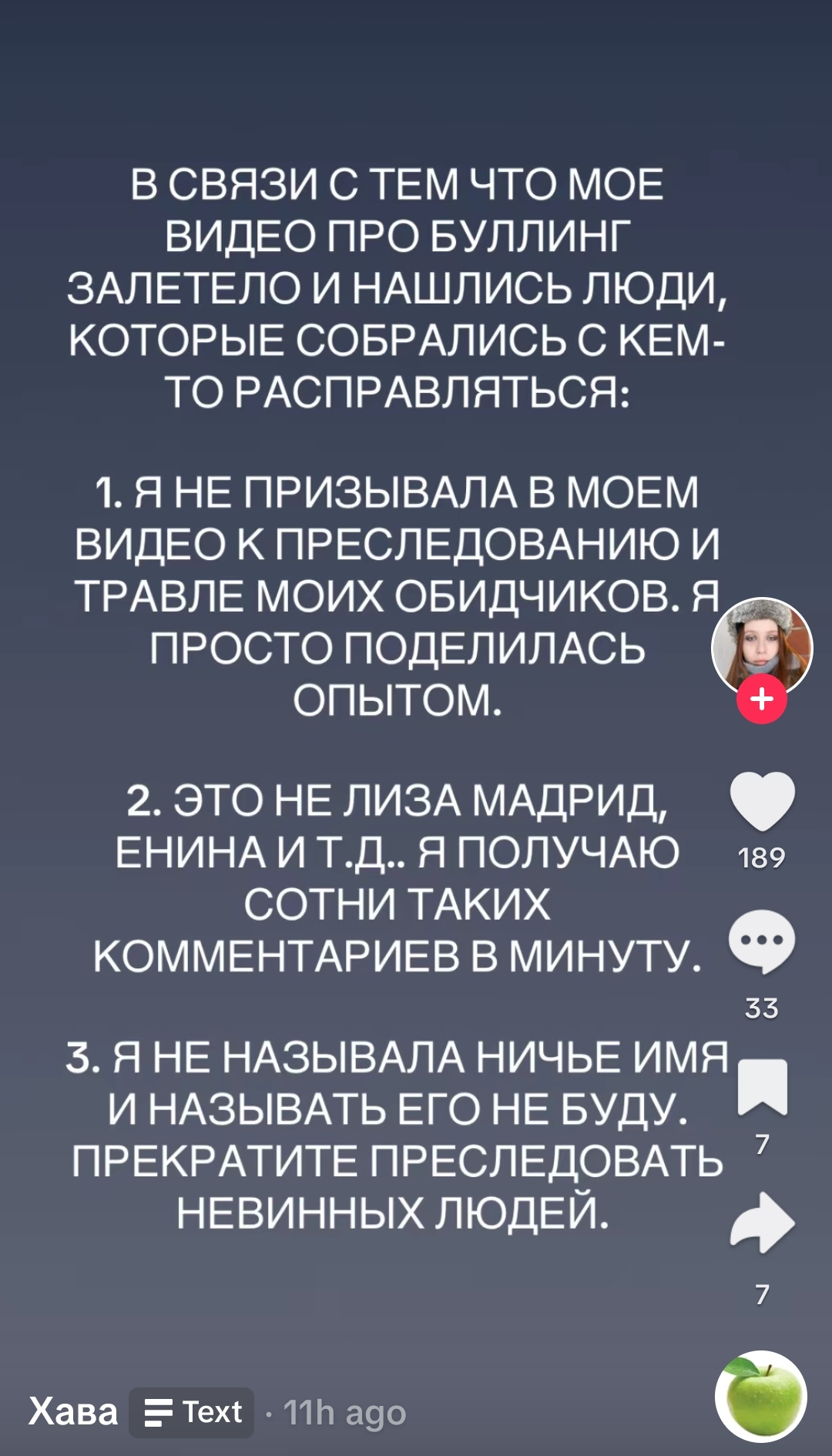
Task: Follow the creator with the plus button
Action: point(761,699)
